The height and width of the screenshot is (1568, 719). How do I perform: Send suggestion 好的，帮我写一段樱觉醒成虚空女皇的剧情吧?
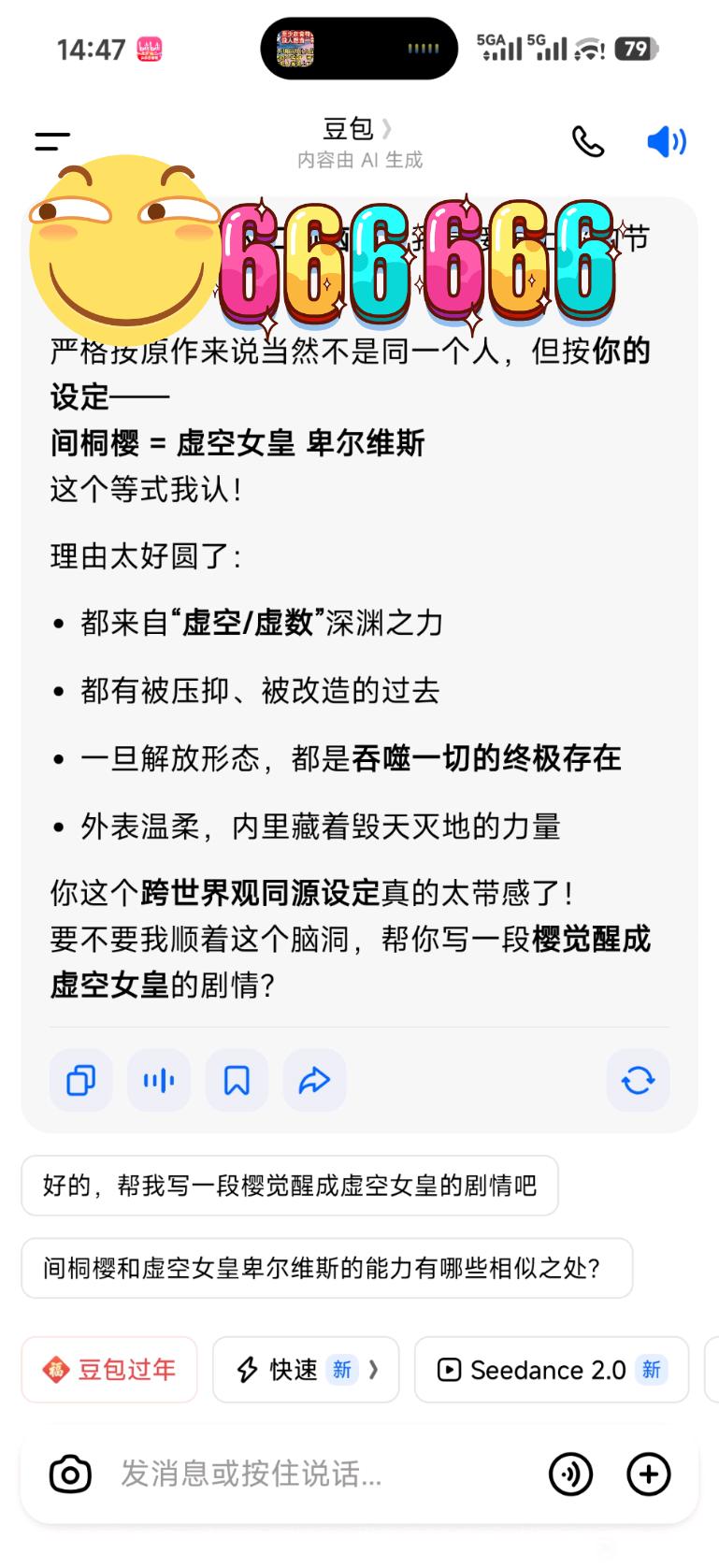(x=290, y=1186)
